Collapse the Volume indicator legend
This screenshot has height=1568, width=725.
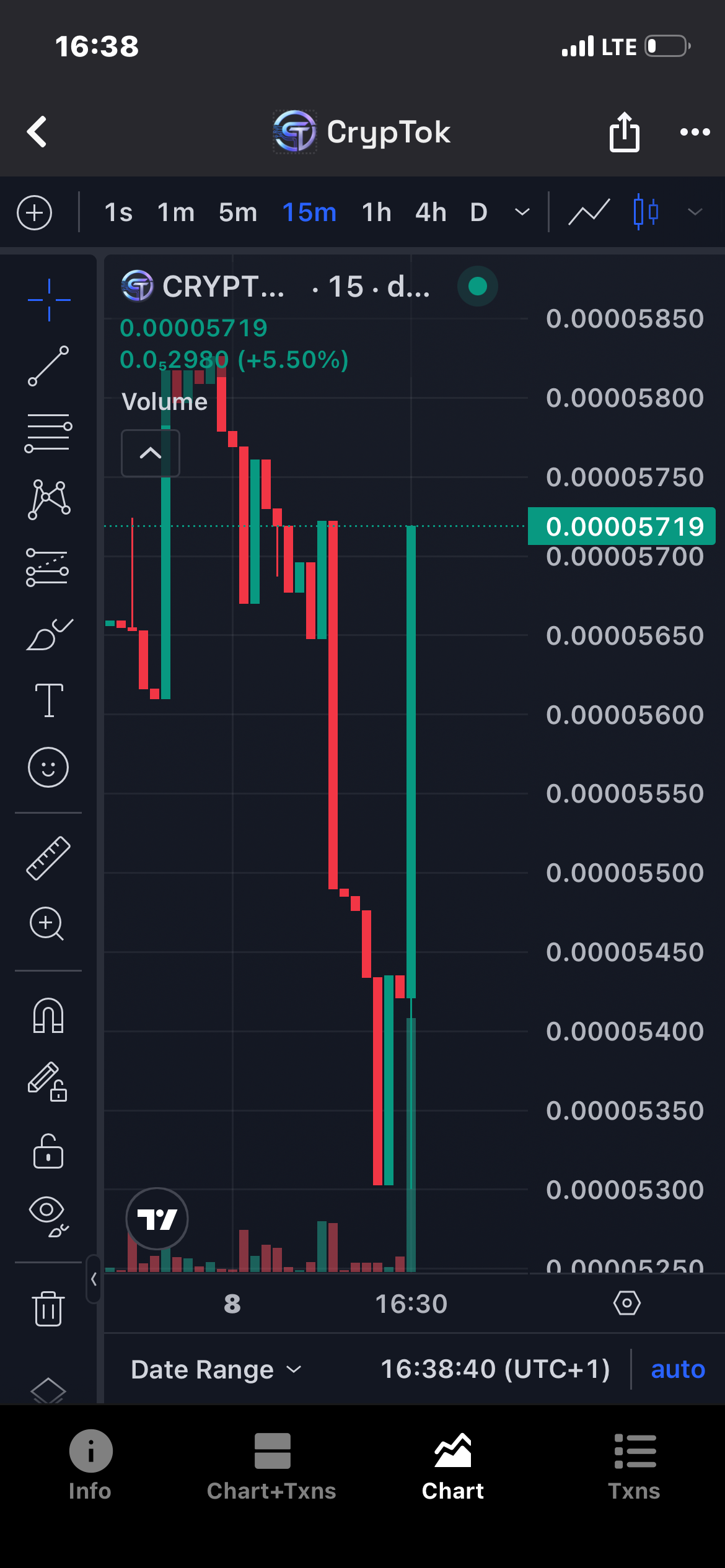(x=151, y=453)
